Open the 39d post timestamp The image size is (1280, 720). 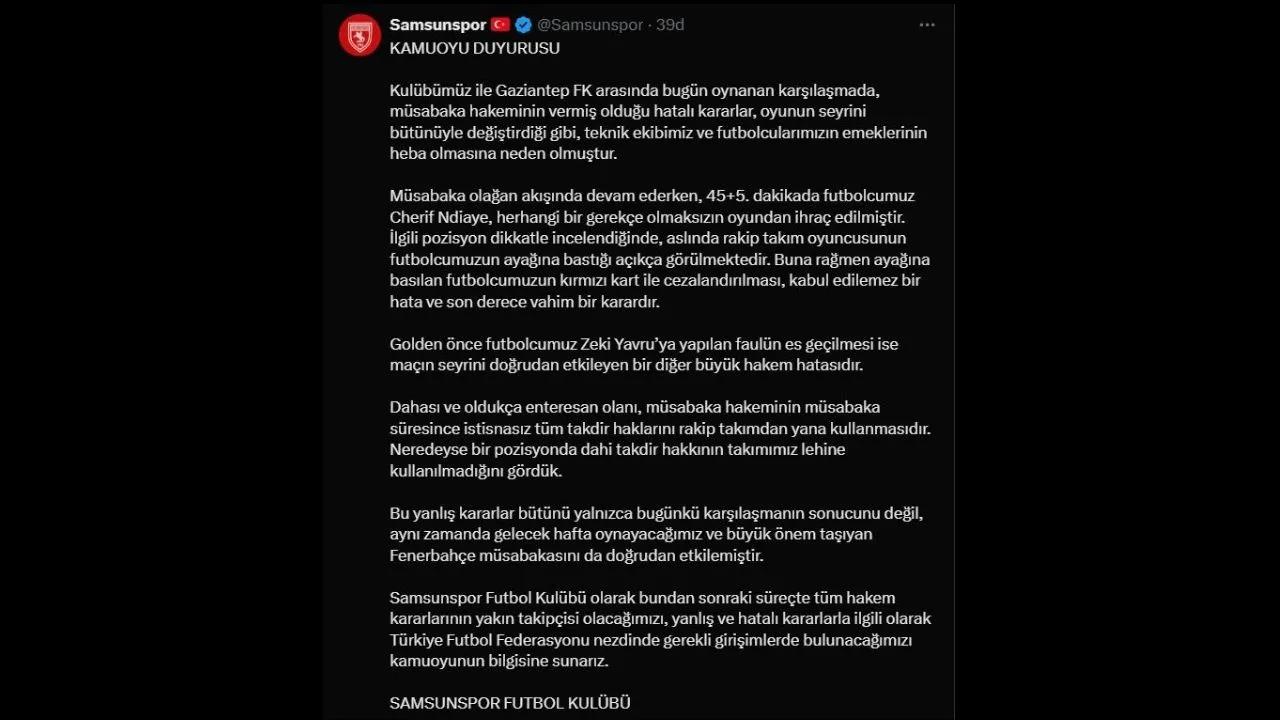point(670,25)
